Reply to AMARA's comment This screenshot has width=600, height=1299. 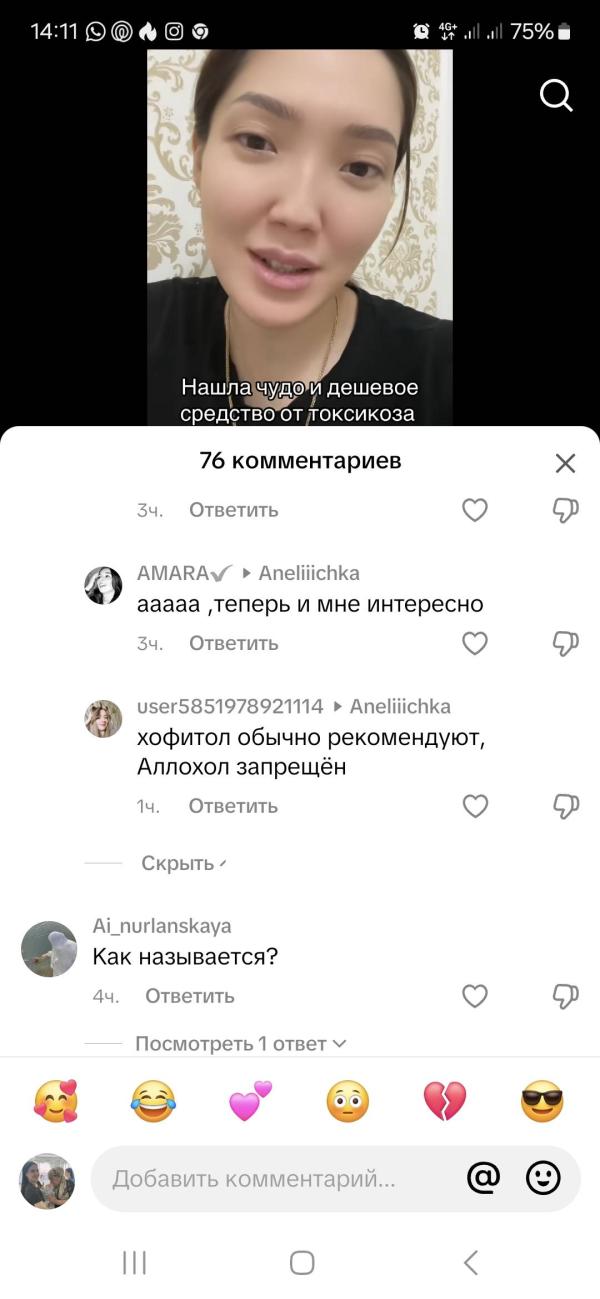click(x=234, y=643)
